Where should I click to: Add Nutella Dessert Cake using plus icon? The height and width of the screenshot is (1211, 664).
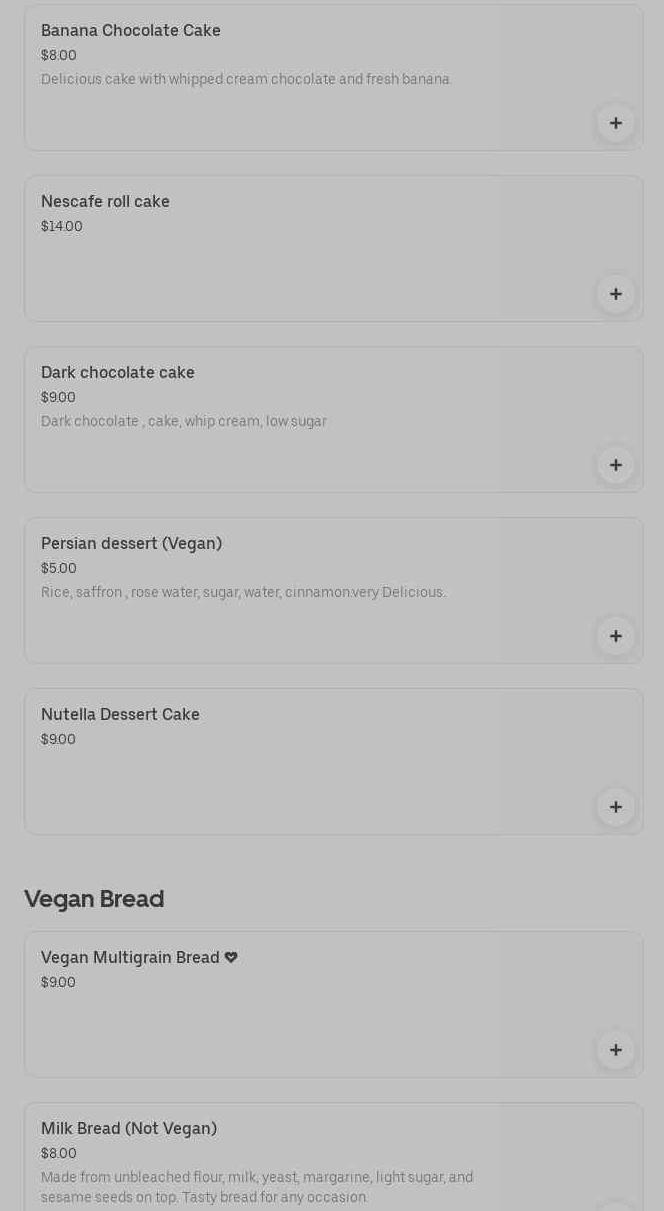[616, 807]
